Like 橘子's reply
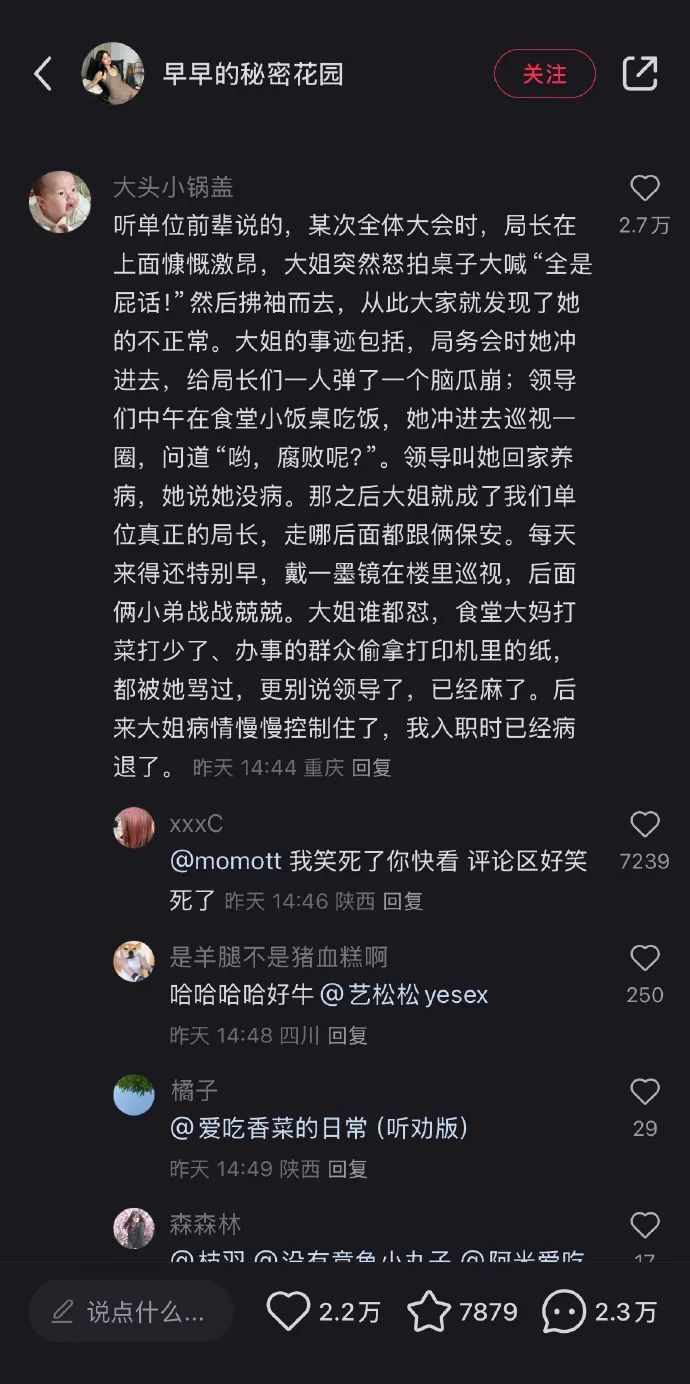The image size is (690, 1384). [645, 1092]
